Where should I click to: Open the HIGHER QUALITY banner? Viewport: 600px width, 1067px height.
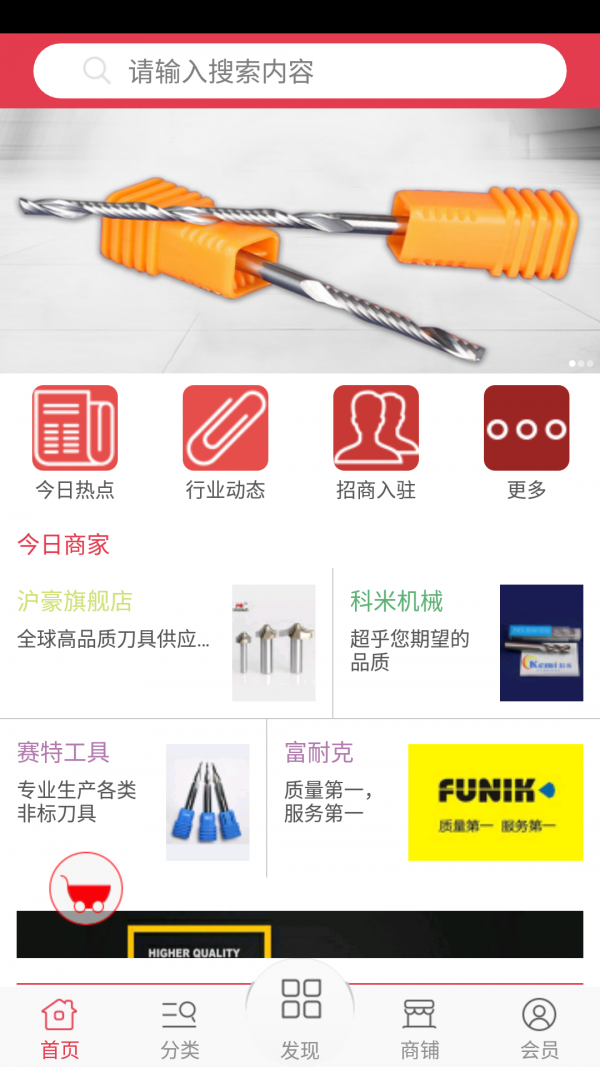tap(300, 935)
